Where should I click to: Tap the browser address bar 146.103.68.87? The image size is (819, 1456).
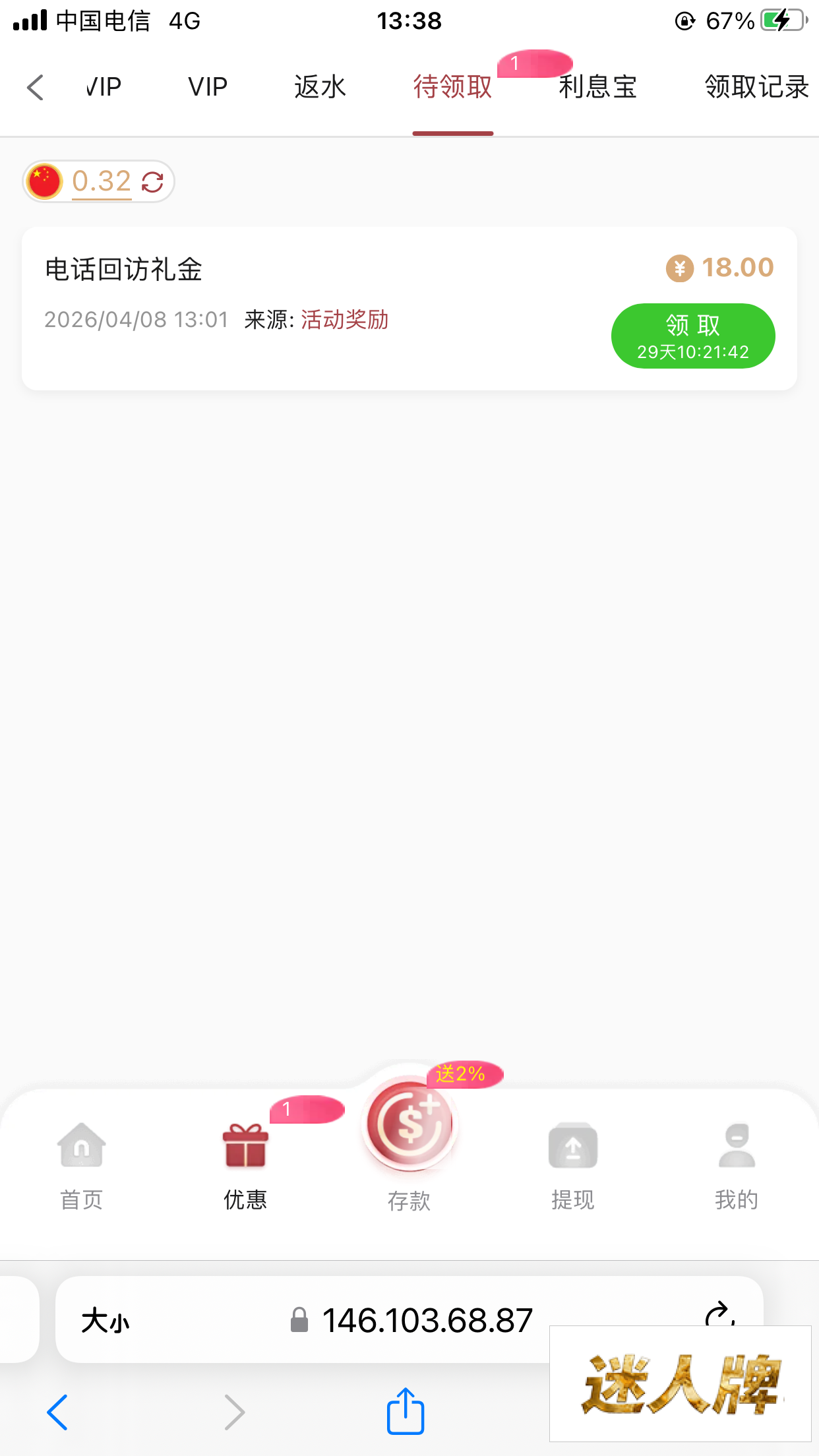(426, 1320)
